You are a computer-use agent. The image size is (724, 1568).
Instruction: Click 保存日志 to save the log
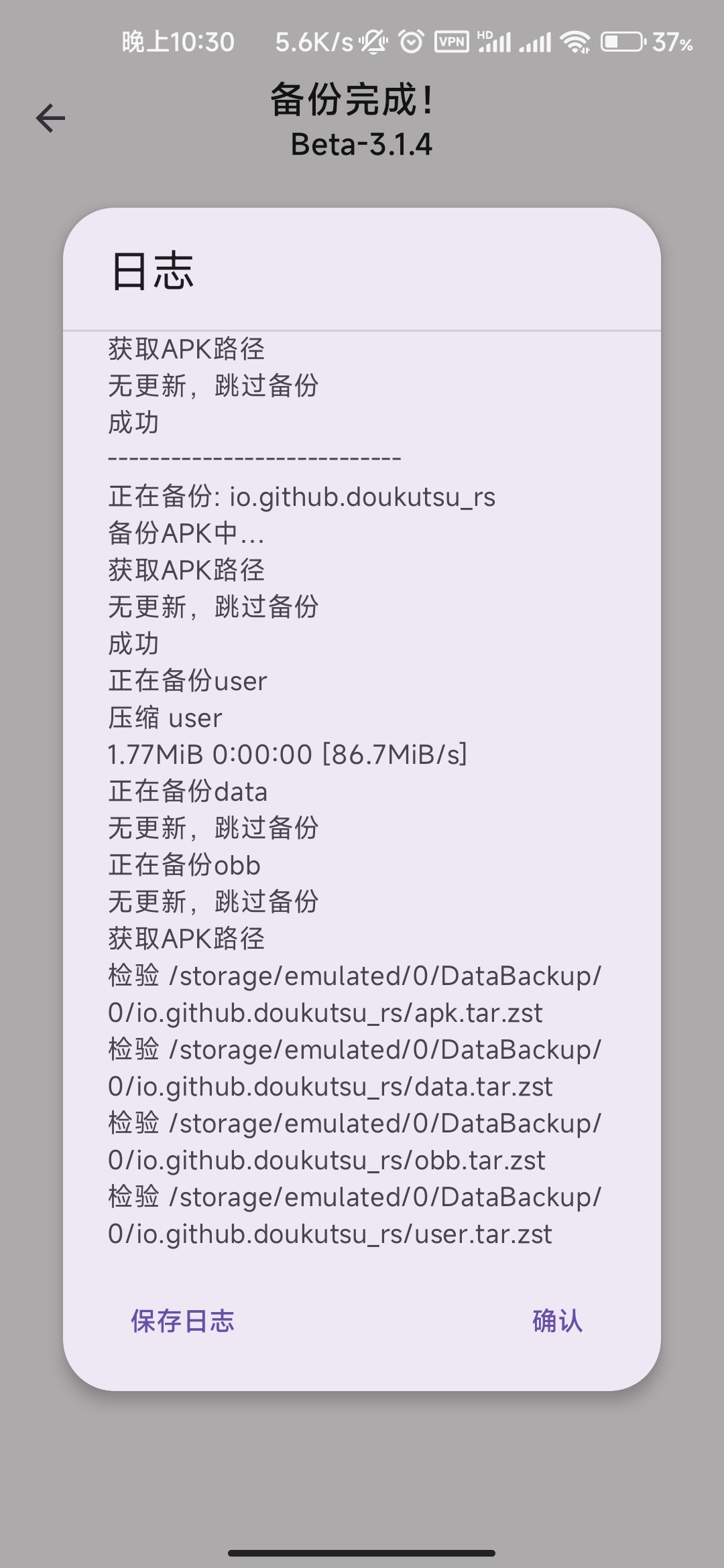pos(182,1321)
